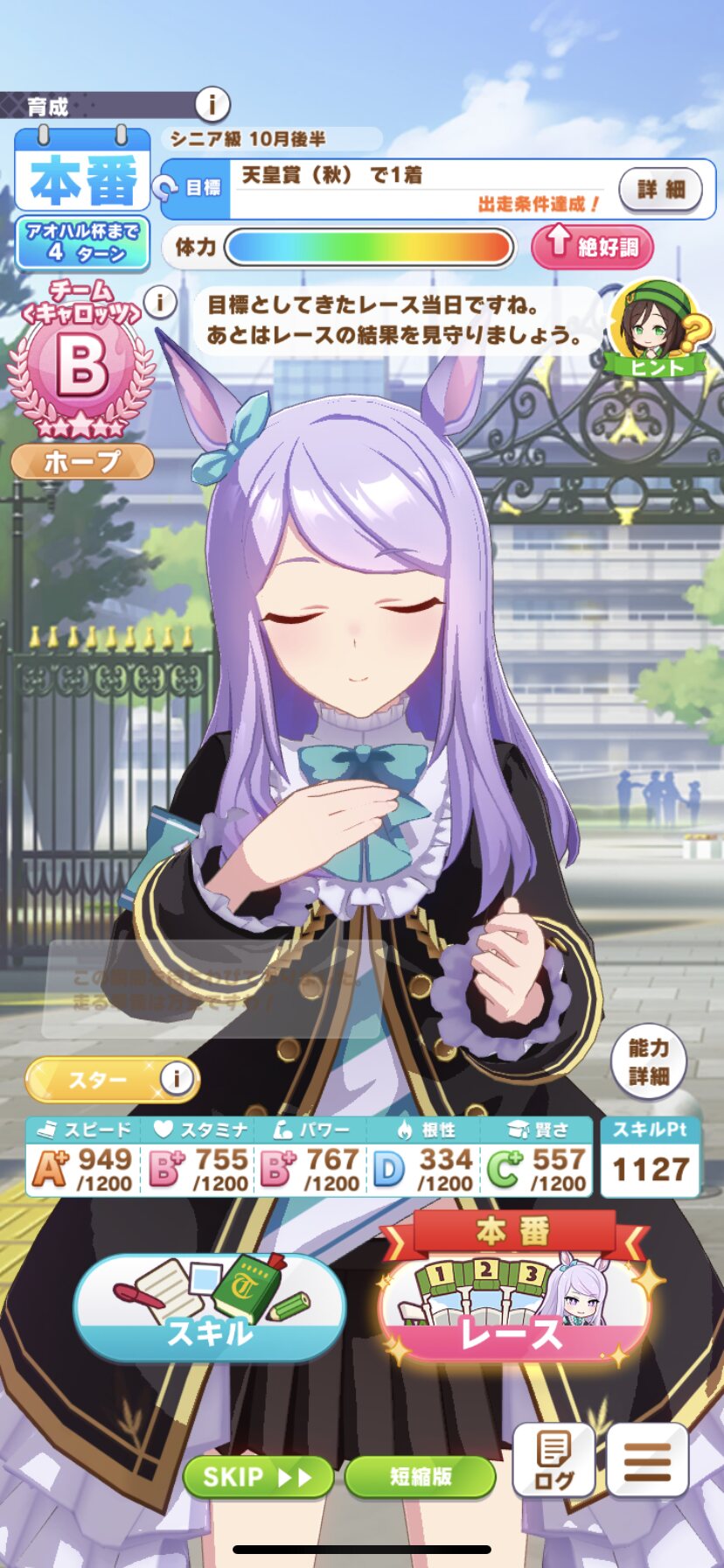Select the 短縮版 shortened option
Image resolution: width=724 pixels, height=1568 pixels.
(421, 1478)
